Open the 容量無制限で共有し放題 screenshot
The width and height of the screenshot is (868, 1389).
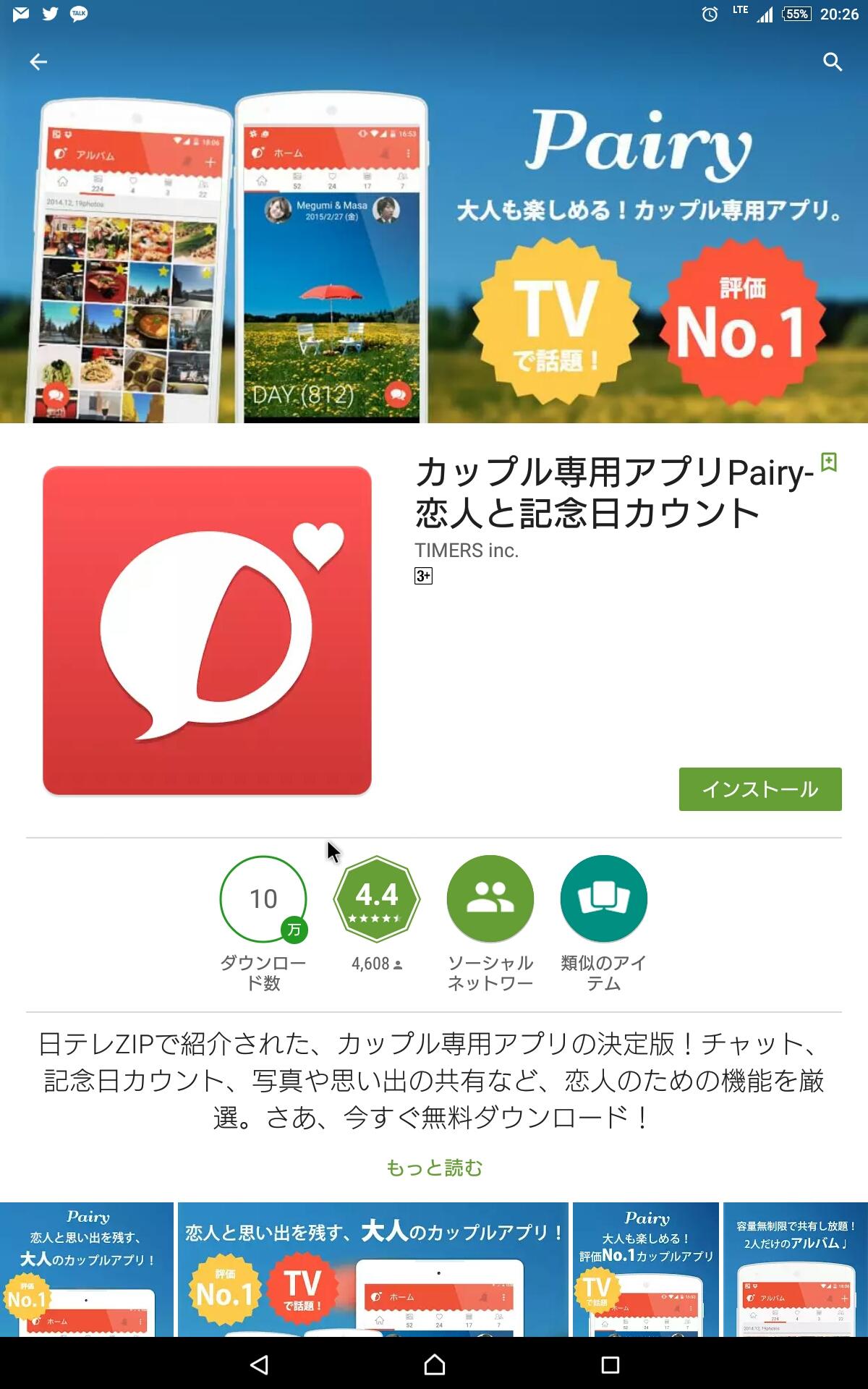[x=796, y=1270]
